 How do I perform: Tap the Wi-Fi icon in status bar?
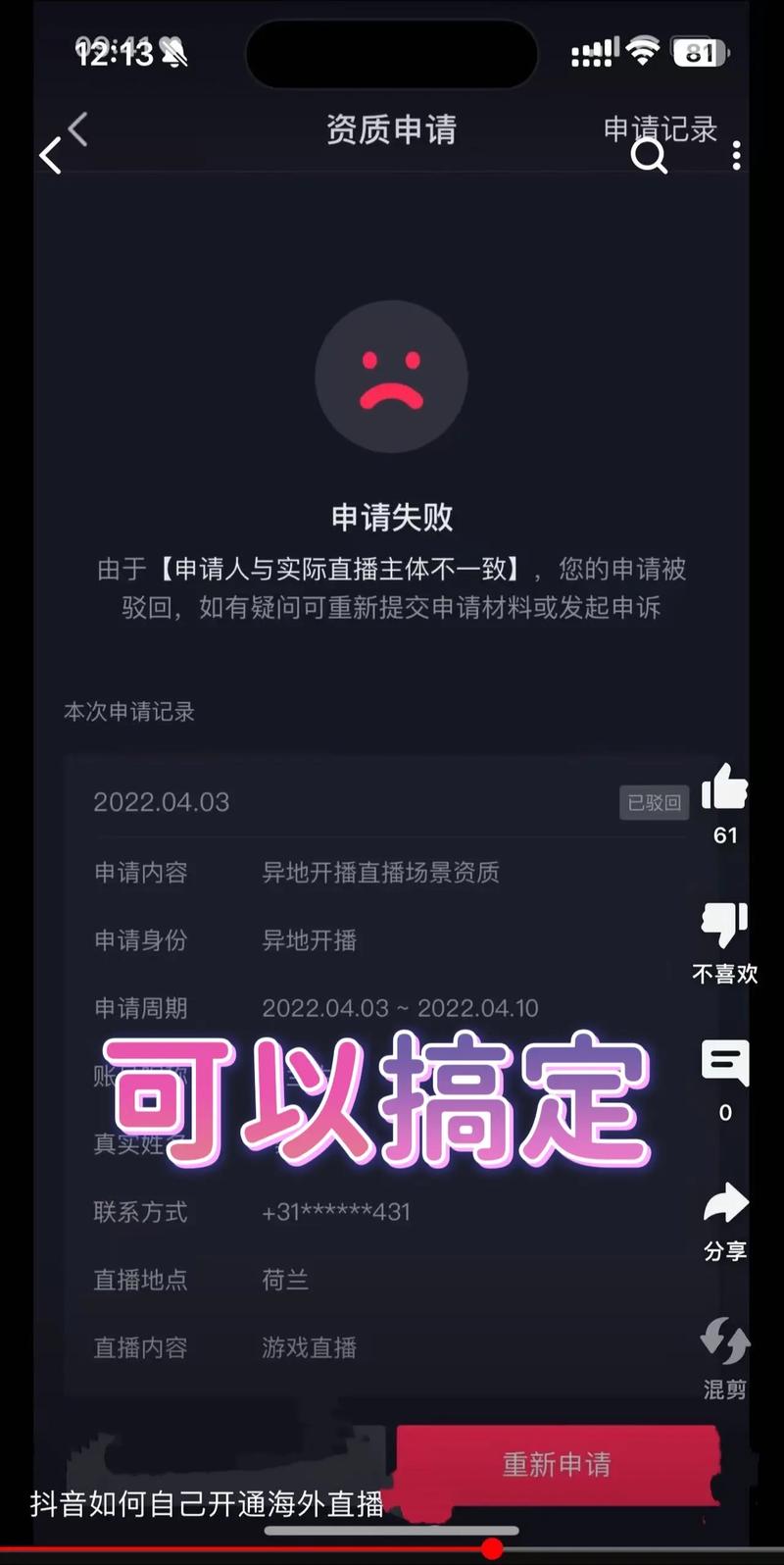point(643,52)
